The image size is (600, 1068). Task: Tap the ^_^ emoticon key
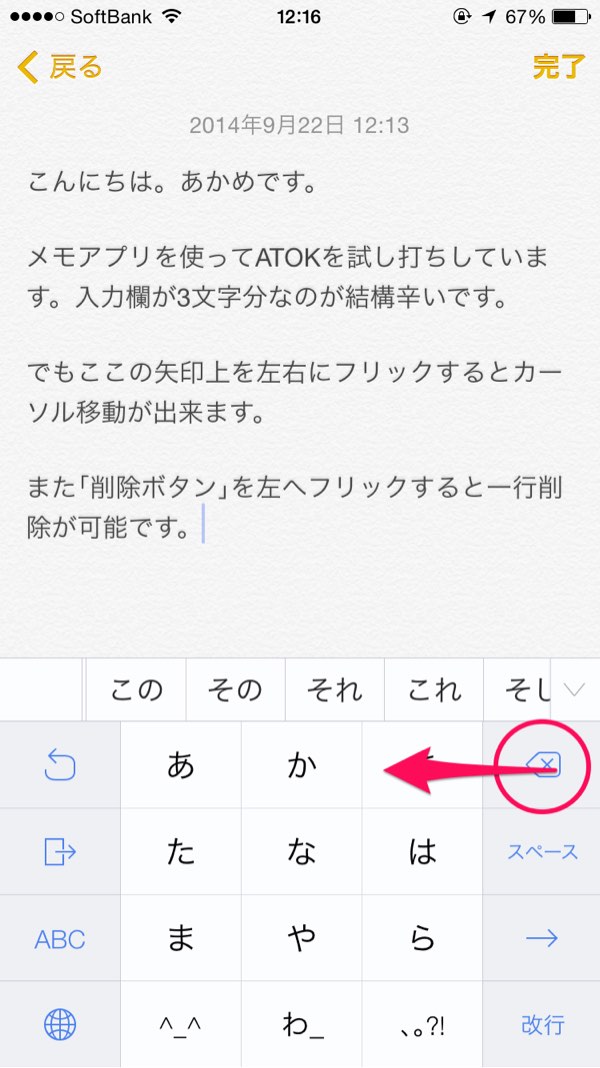180,1024
